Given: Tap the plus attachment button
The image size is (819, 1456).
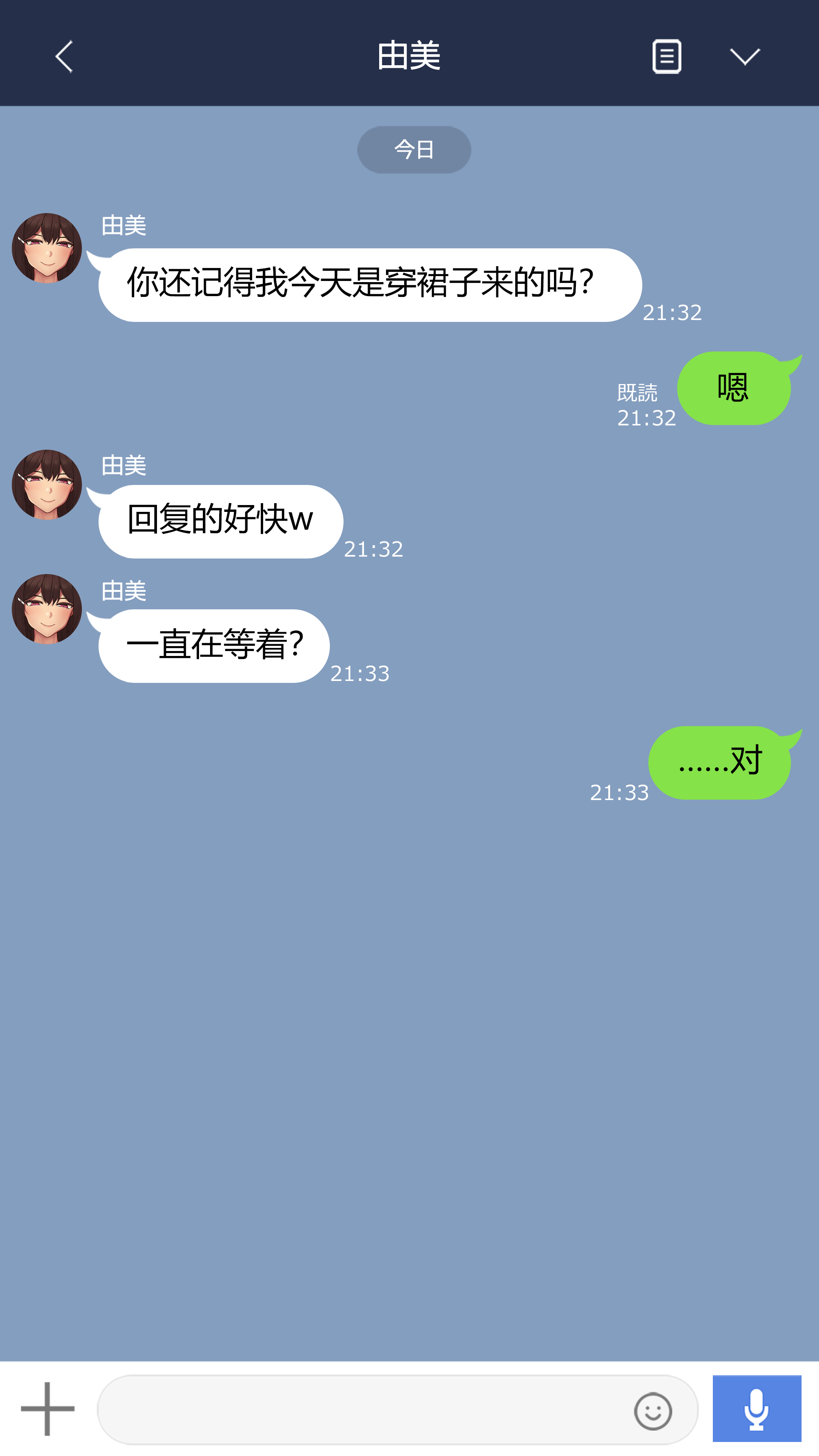Looking at the screenshot, I should click(47, 1409).
